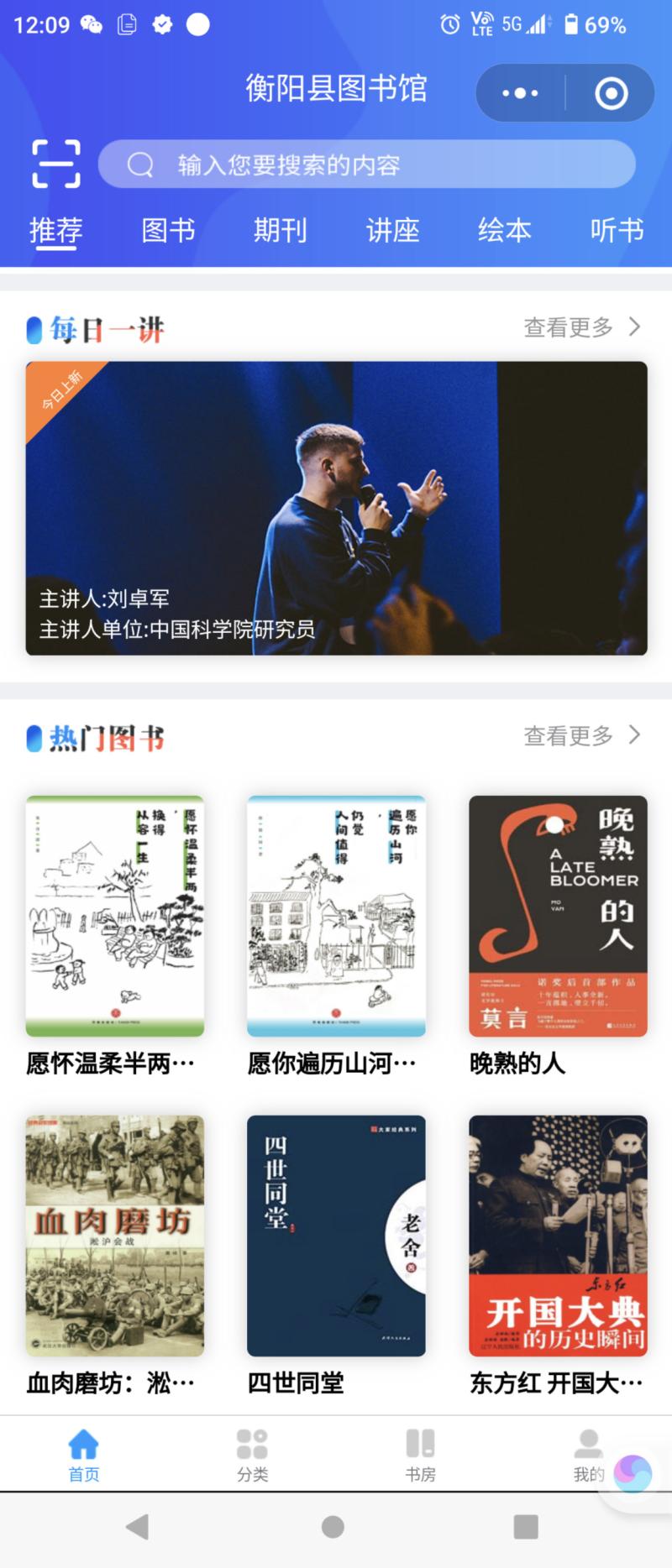Switch to the 书房 bottom tab
Screen dimensions: 672x1568
(420, 1455)
